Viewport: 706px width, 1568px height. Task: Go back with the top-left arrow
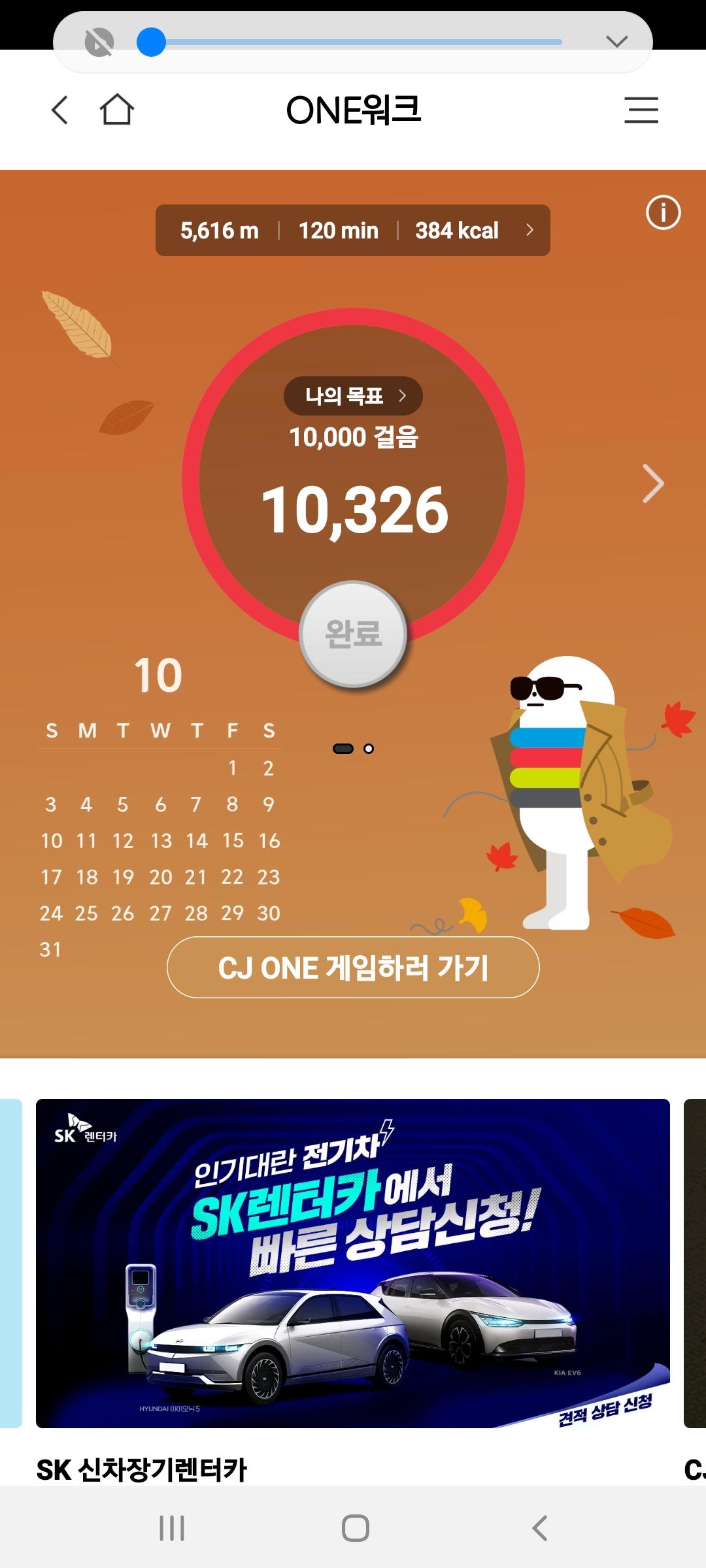click(60, 110)
